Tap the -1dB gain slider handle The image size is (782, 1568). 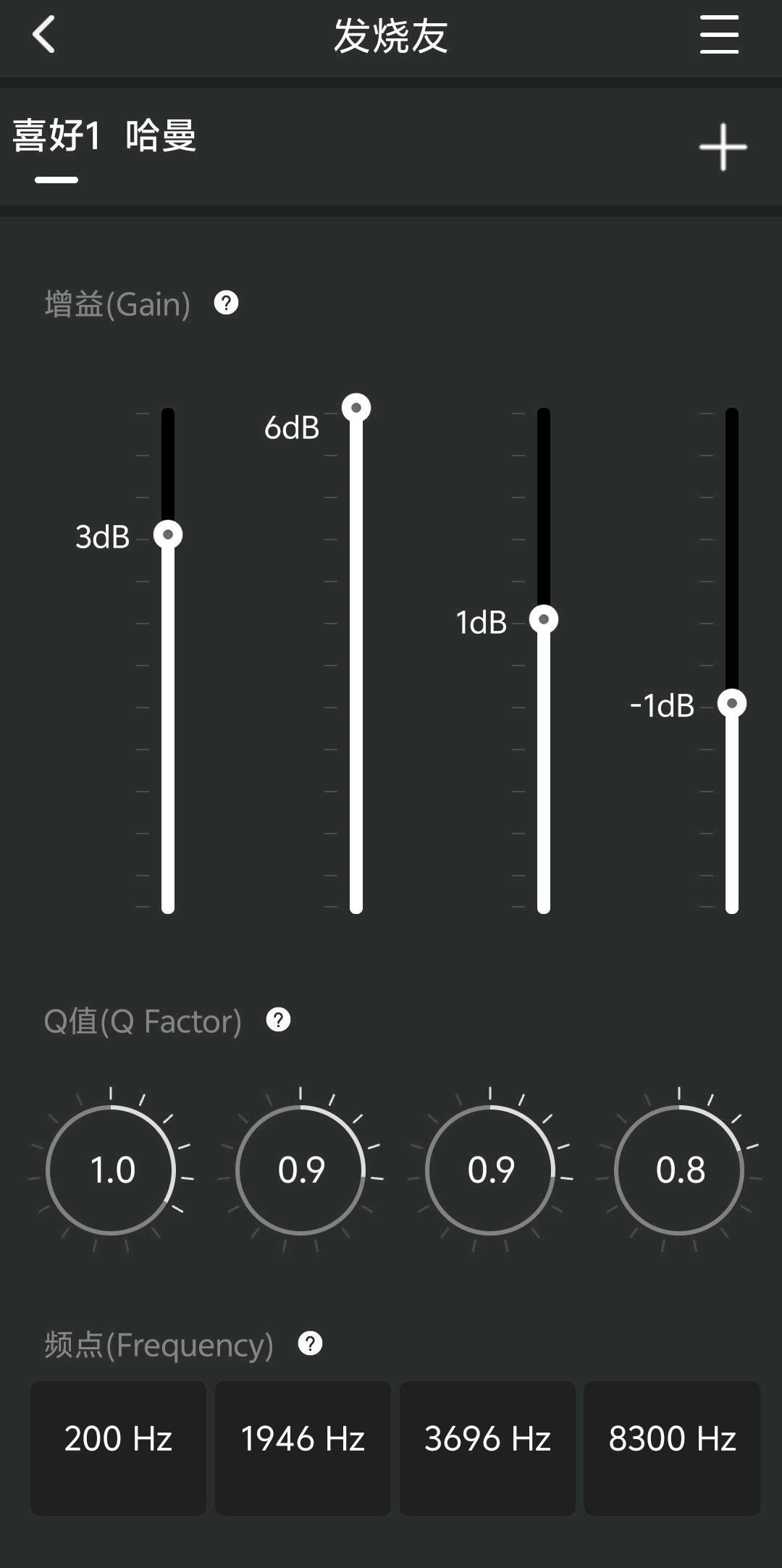pos(732,703)
